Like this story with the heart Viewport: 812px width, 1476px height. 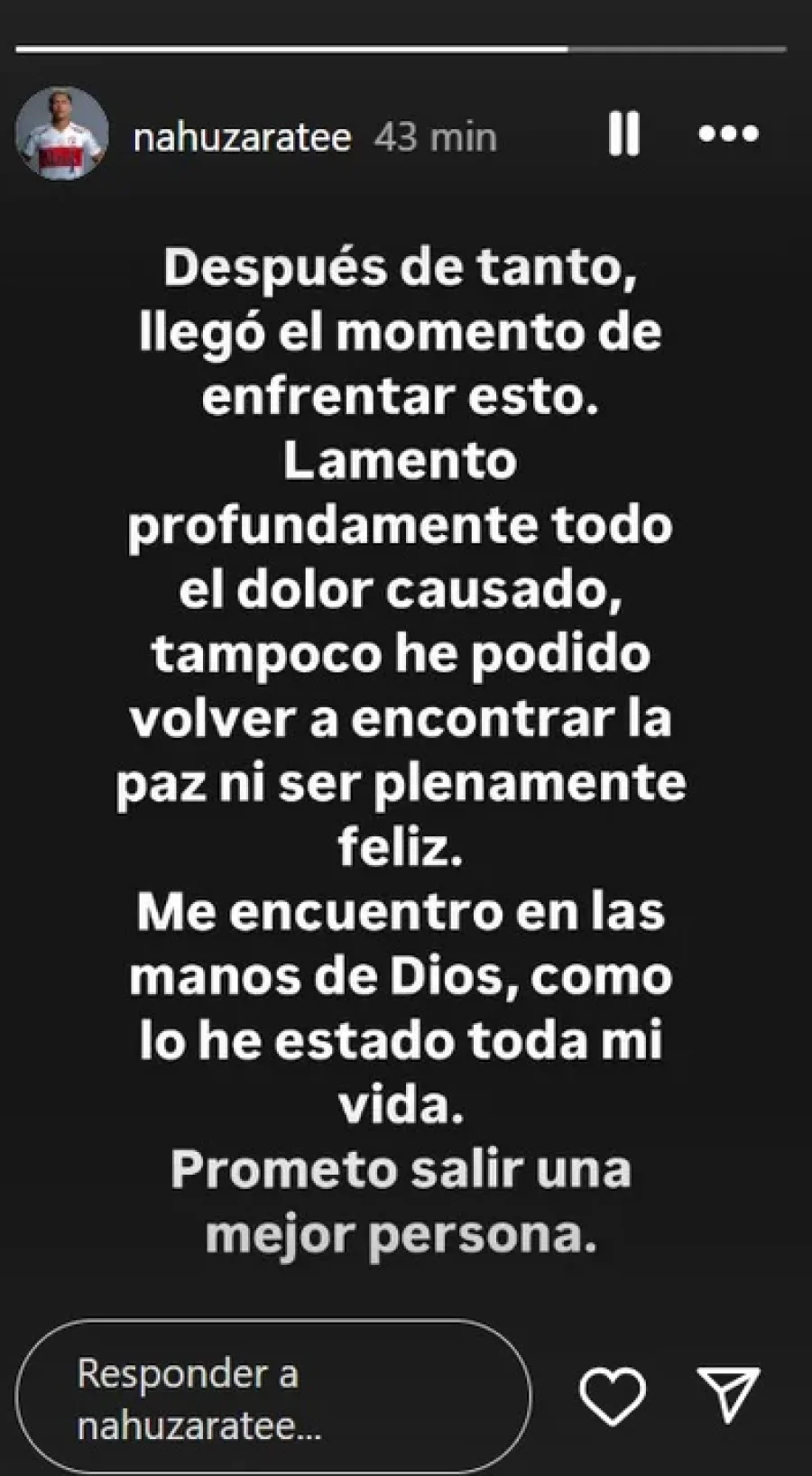point(612,1396)
